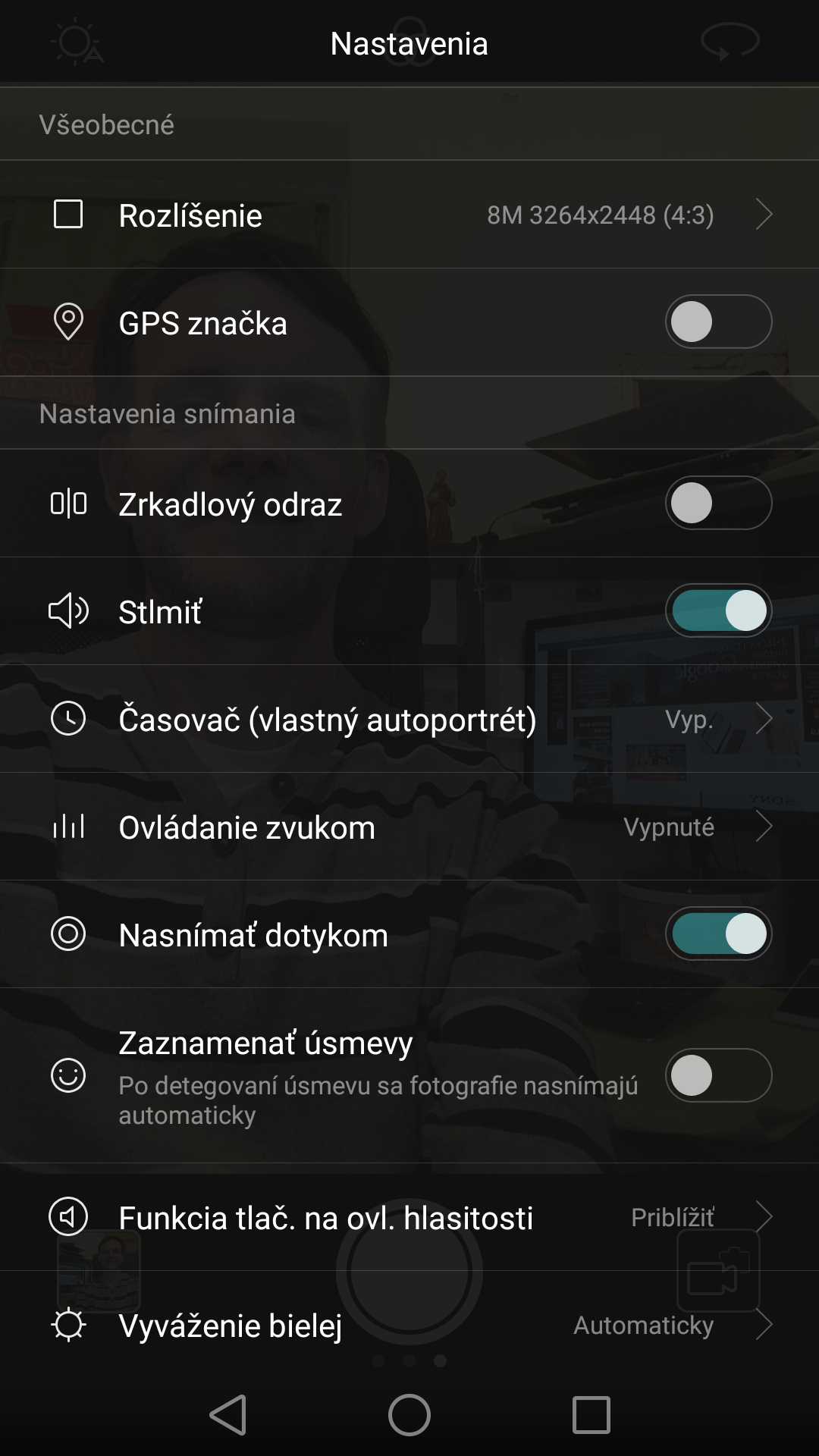Open the Rozlíšenie resolution setting
Screen dimensions: 819x1456
(x=409, y=215)
